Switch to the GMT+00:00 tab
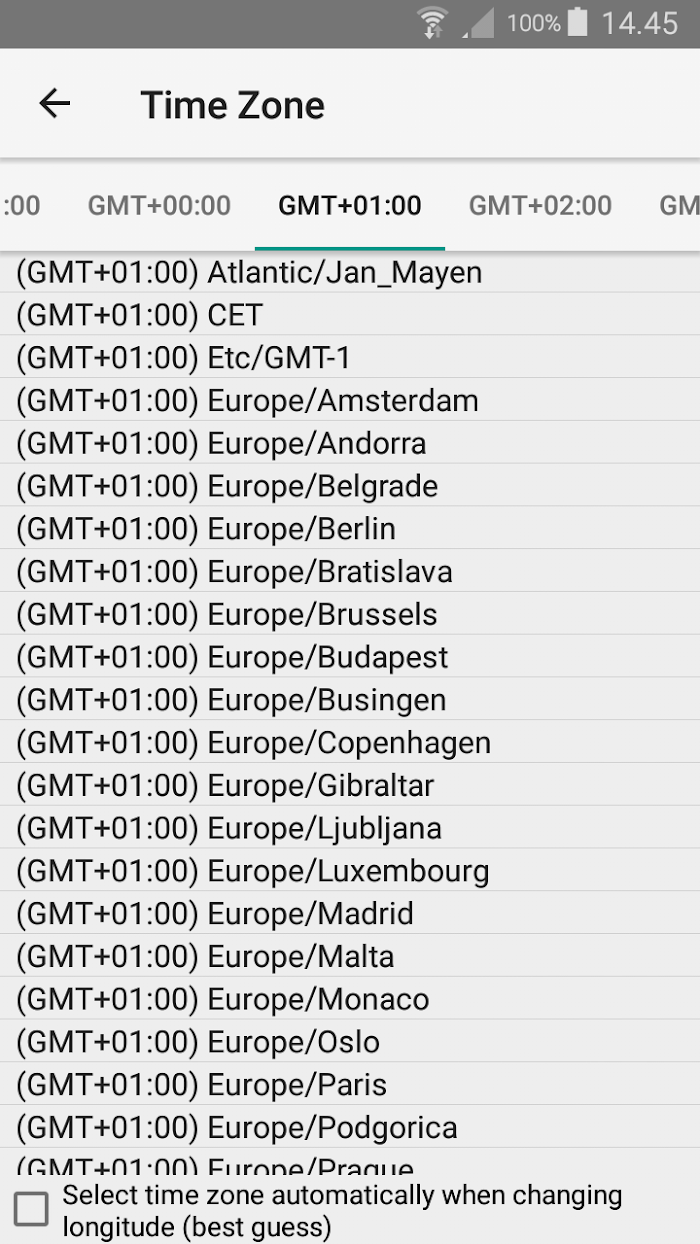This screenshot has height=1244, width=700. pos(160,206)
